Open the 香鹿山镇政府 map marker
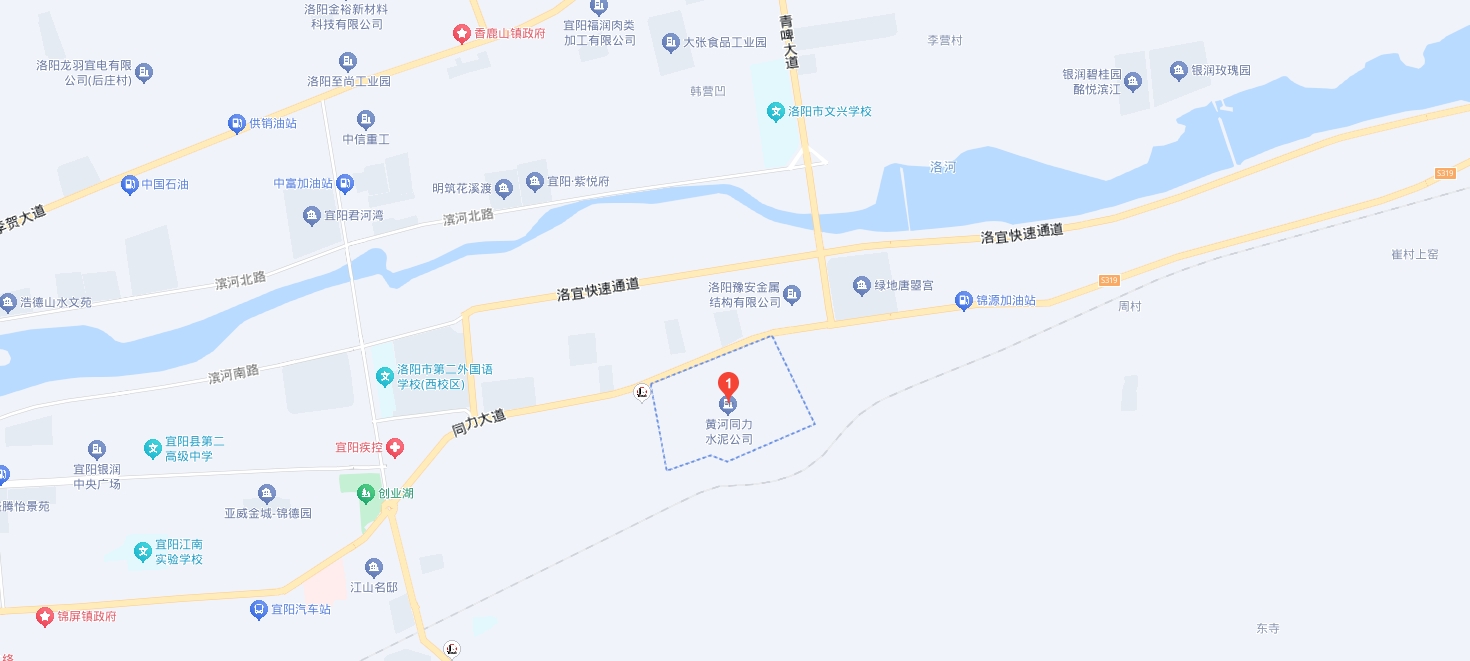 [461, 34]
